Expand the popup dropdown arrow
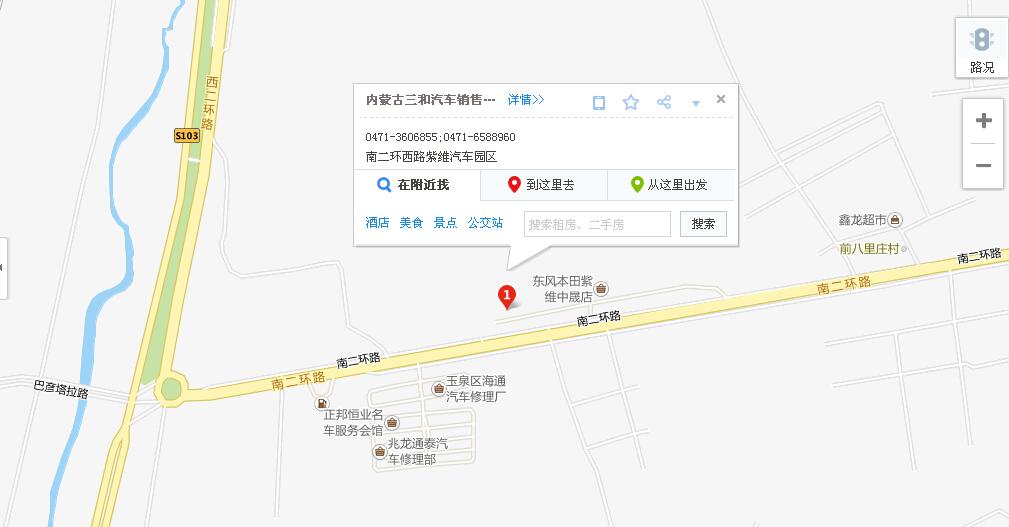Screen dimensions: 1009x527 695,103
